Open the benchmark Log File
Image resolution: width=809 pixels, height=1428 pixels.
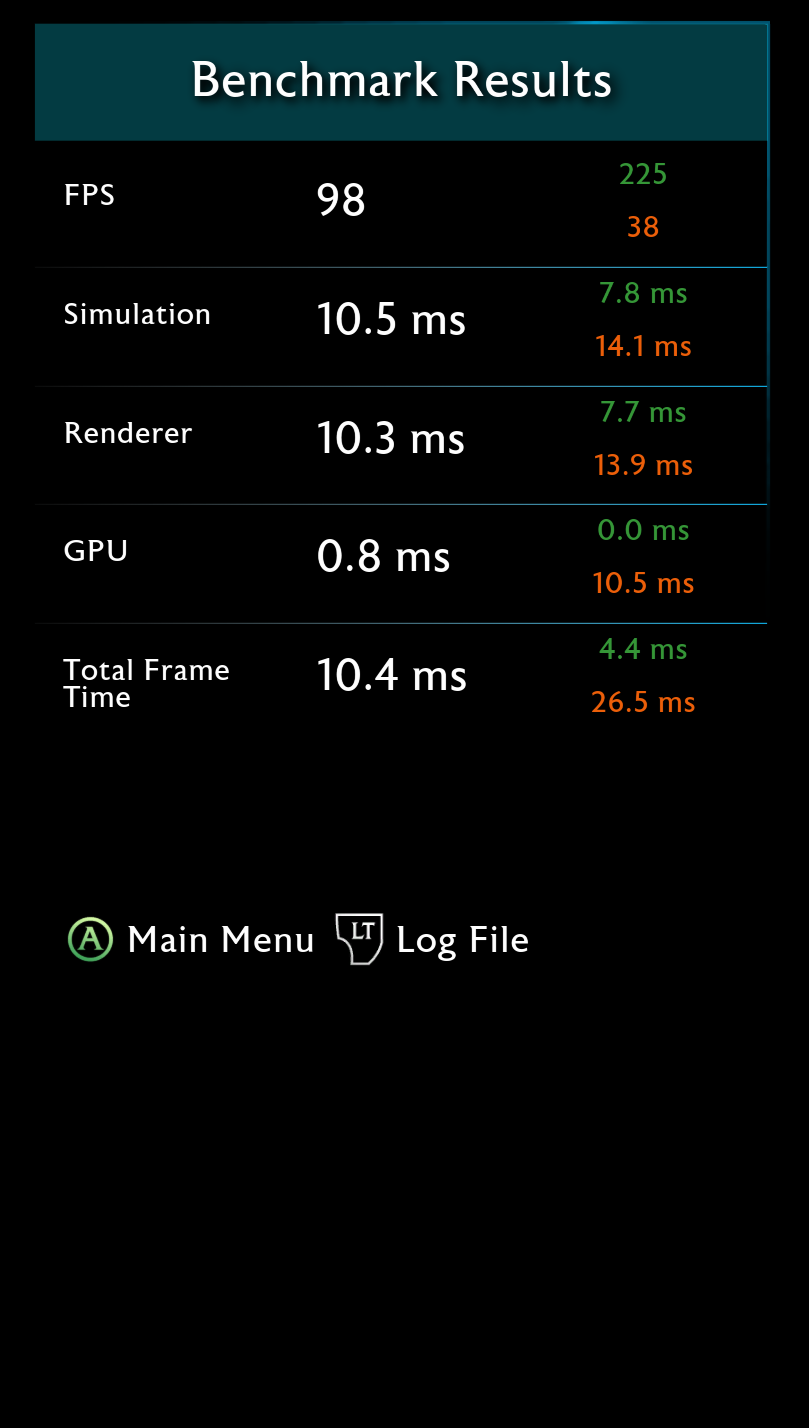pos(432,939)
